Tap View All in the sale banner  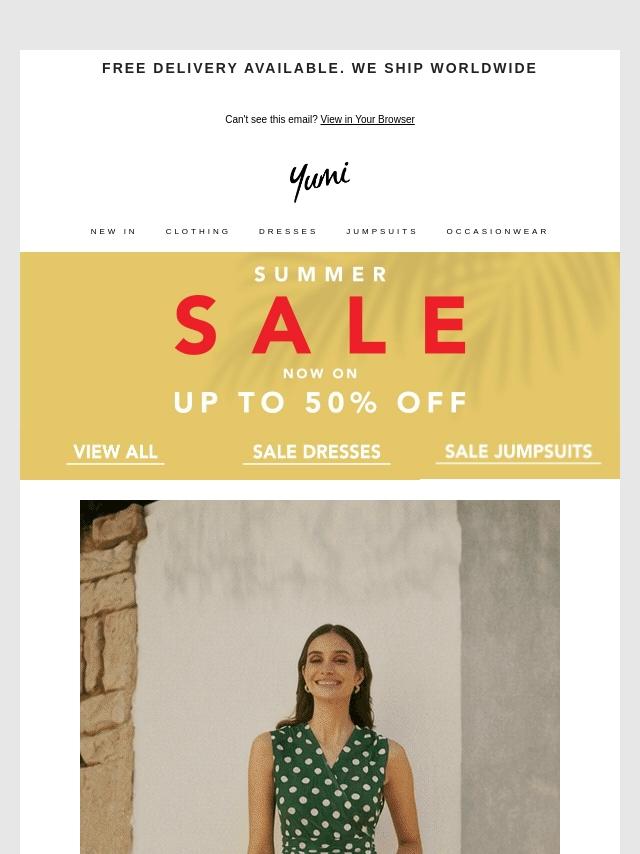116,452
